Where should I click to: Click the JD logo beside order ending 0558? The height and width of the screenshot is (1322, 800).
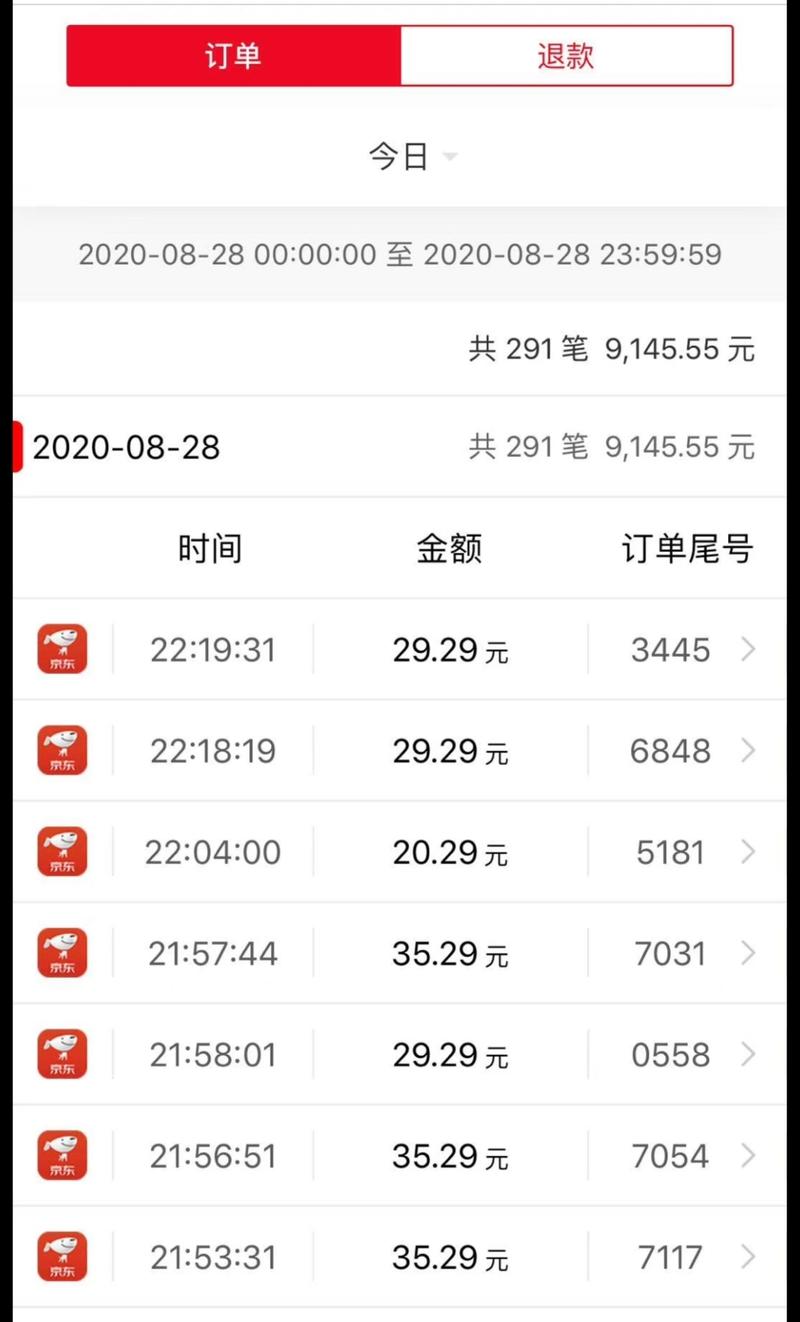[x=62, y=1054]
